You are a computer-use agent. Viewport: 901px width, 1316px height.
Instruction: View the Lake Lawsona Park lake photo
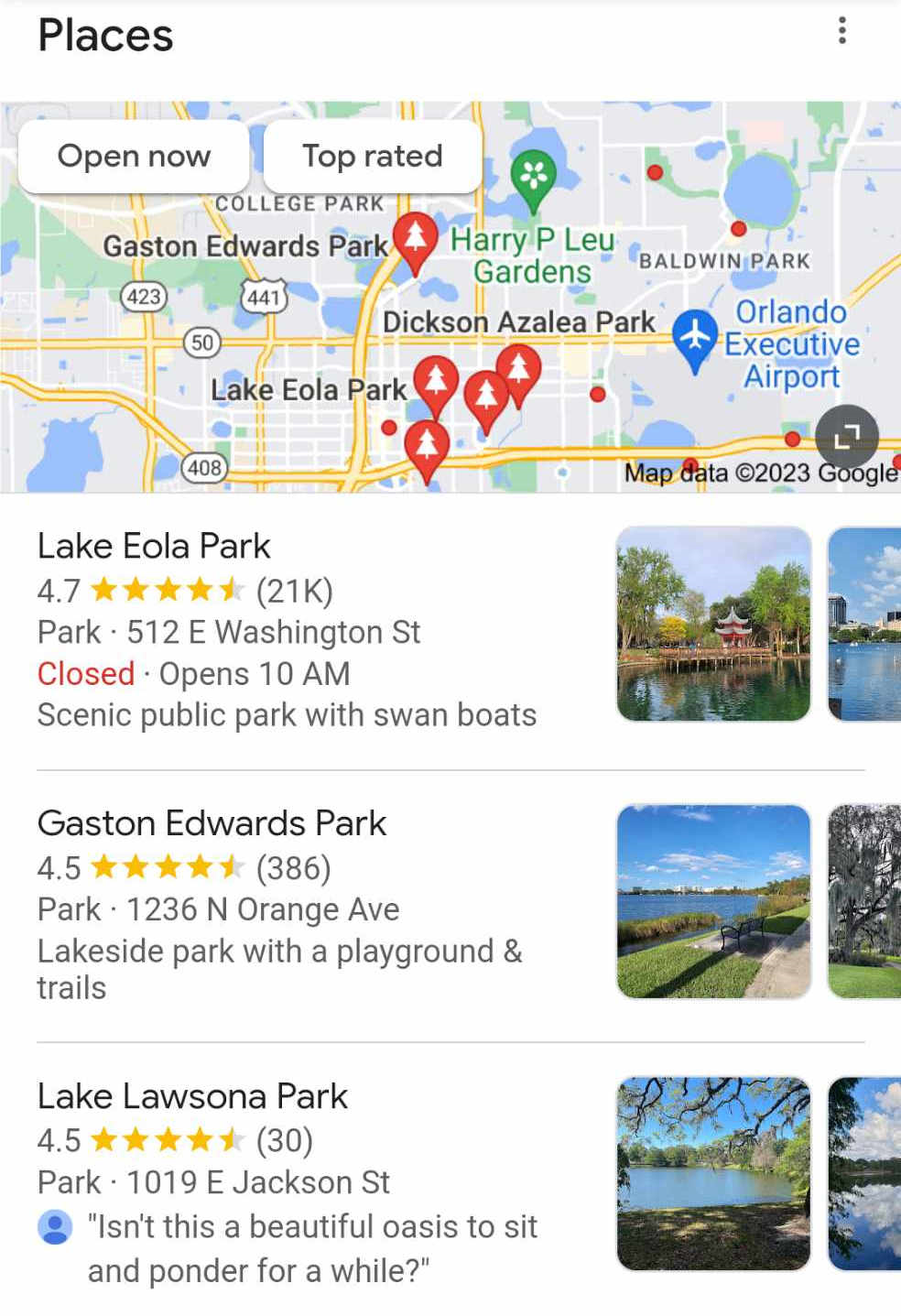coord(713,1173)
